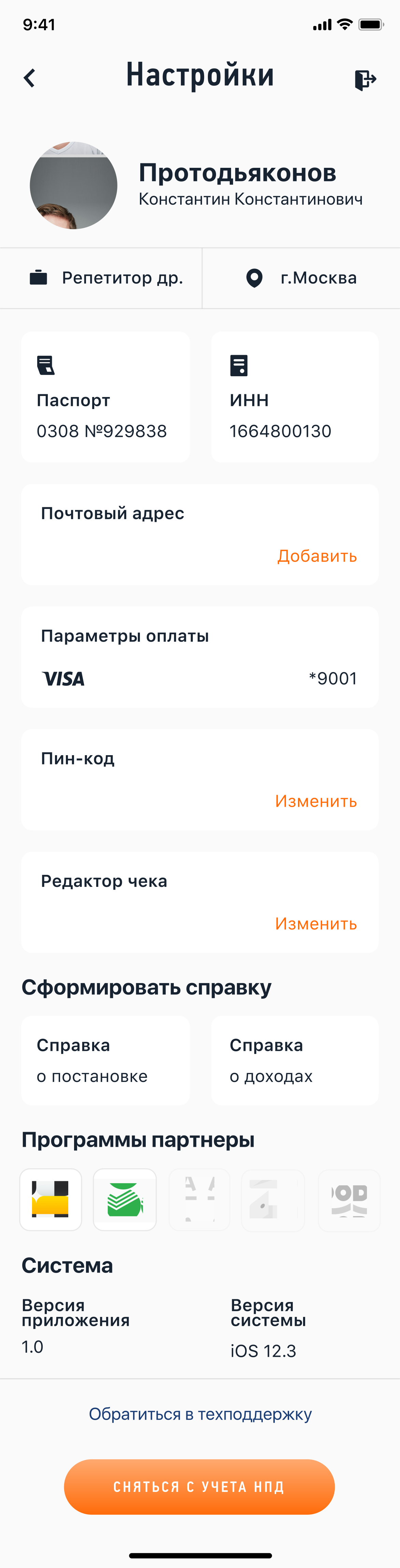Tap Добавить to add a postal address
The image size is (400, 1568).
coord(317,556)
